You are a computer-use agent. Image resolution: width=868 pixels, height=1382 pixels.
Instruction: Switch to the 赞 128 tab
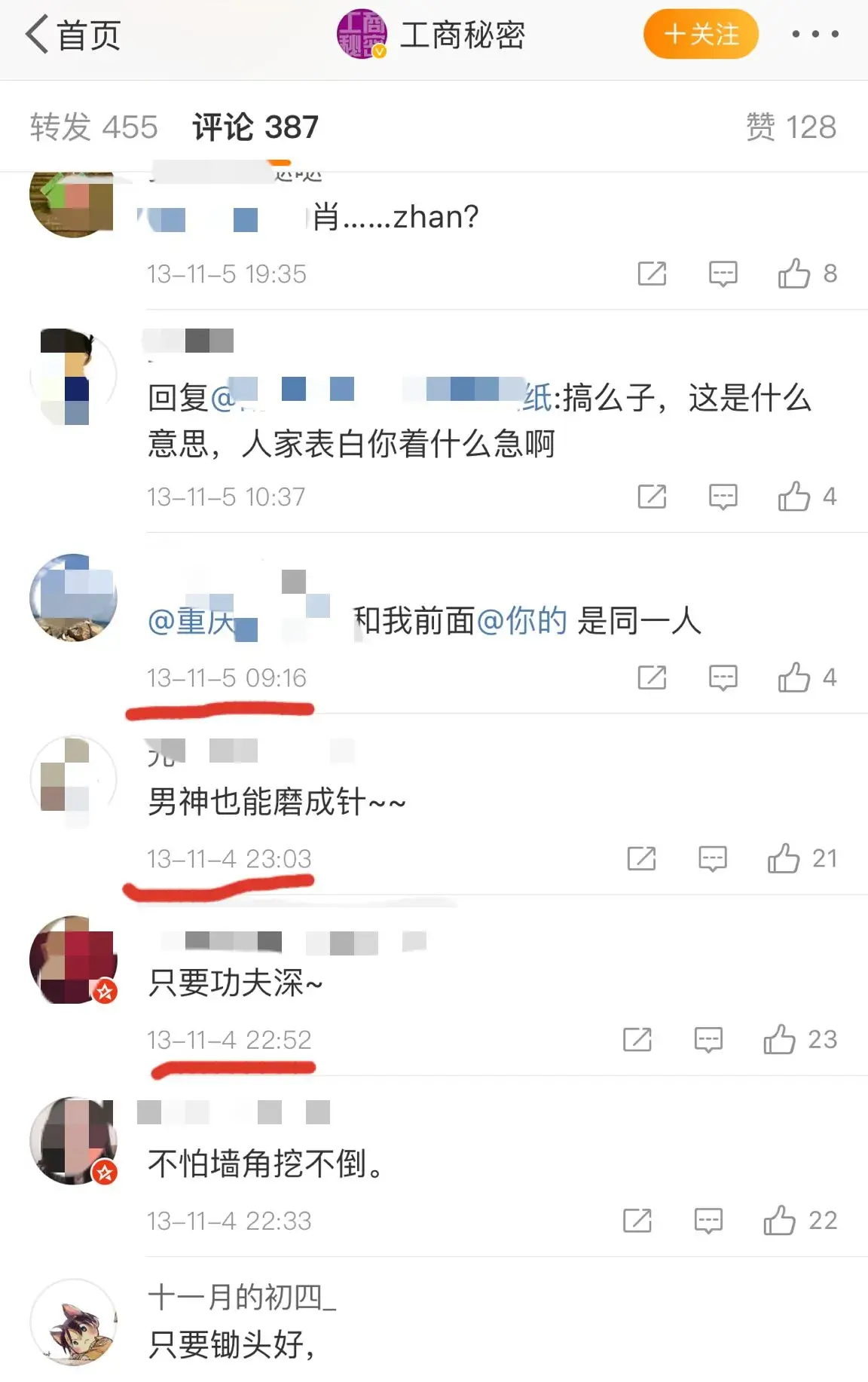pos(790,127)
